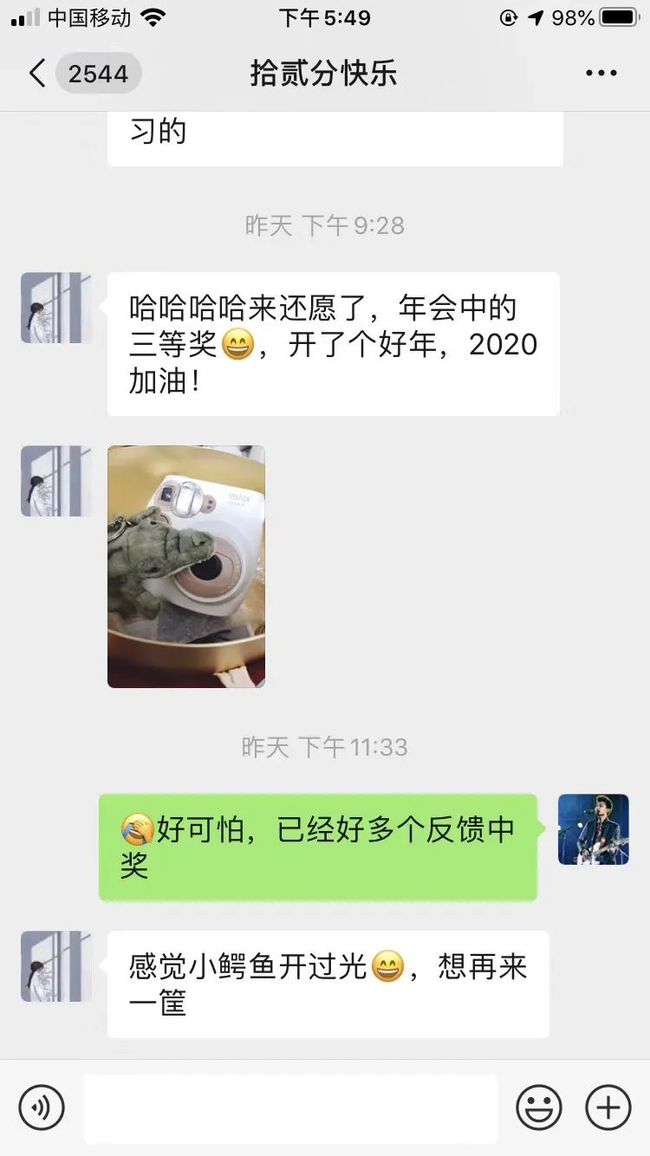Switch to voice message input
The image size is (650, 1156).
pos(41,1107)
